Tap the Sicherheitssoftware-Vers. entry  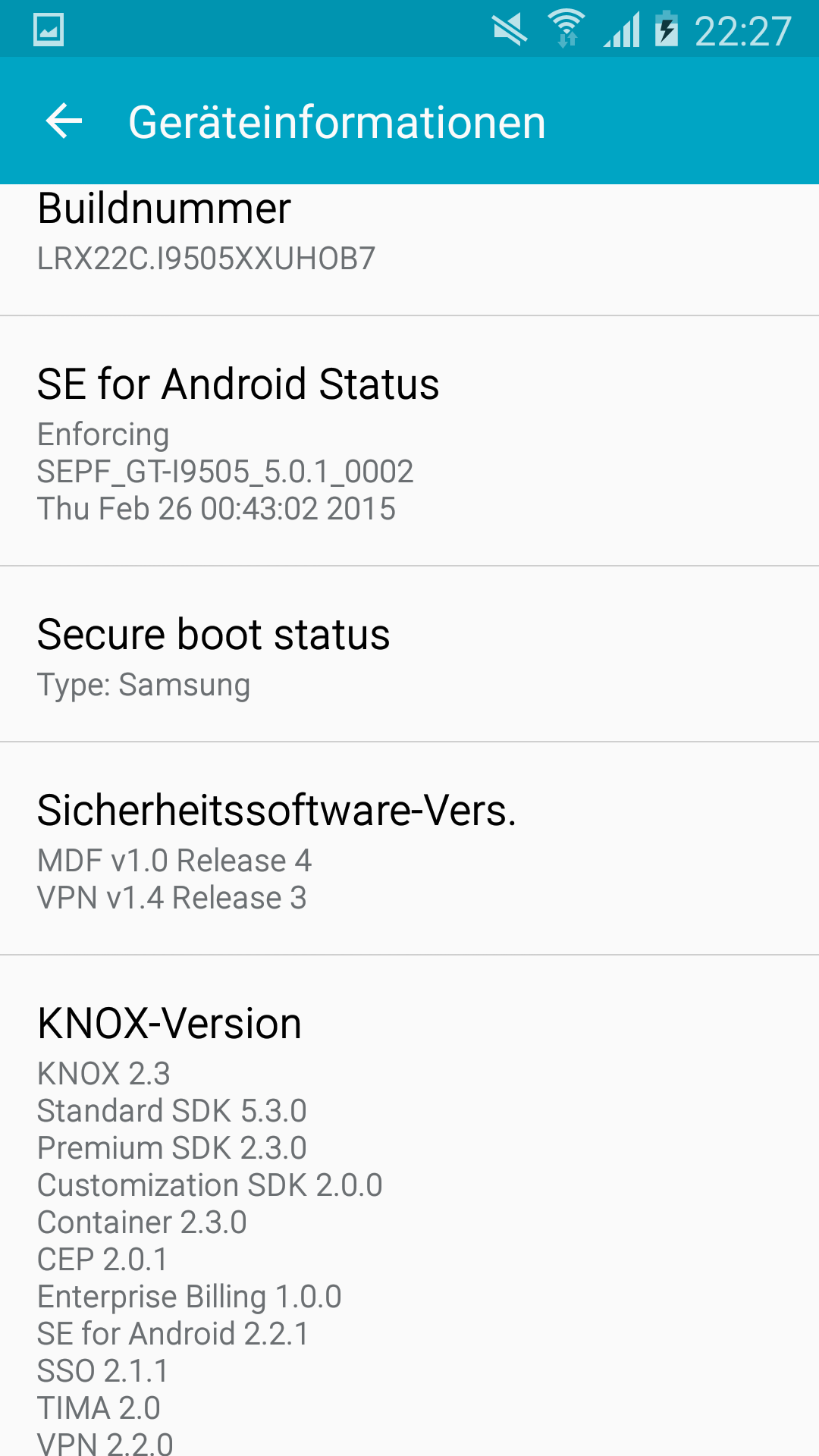tap(409, 849)
